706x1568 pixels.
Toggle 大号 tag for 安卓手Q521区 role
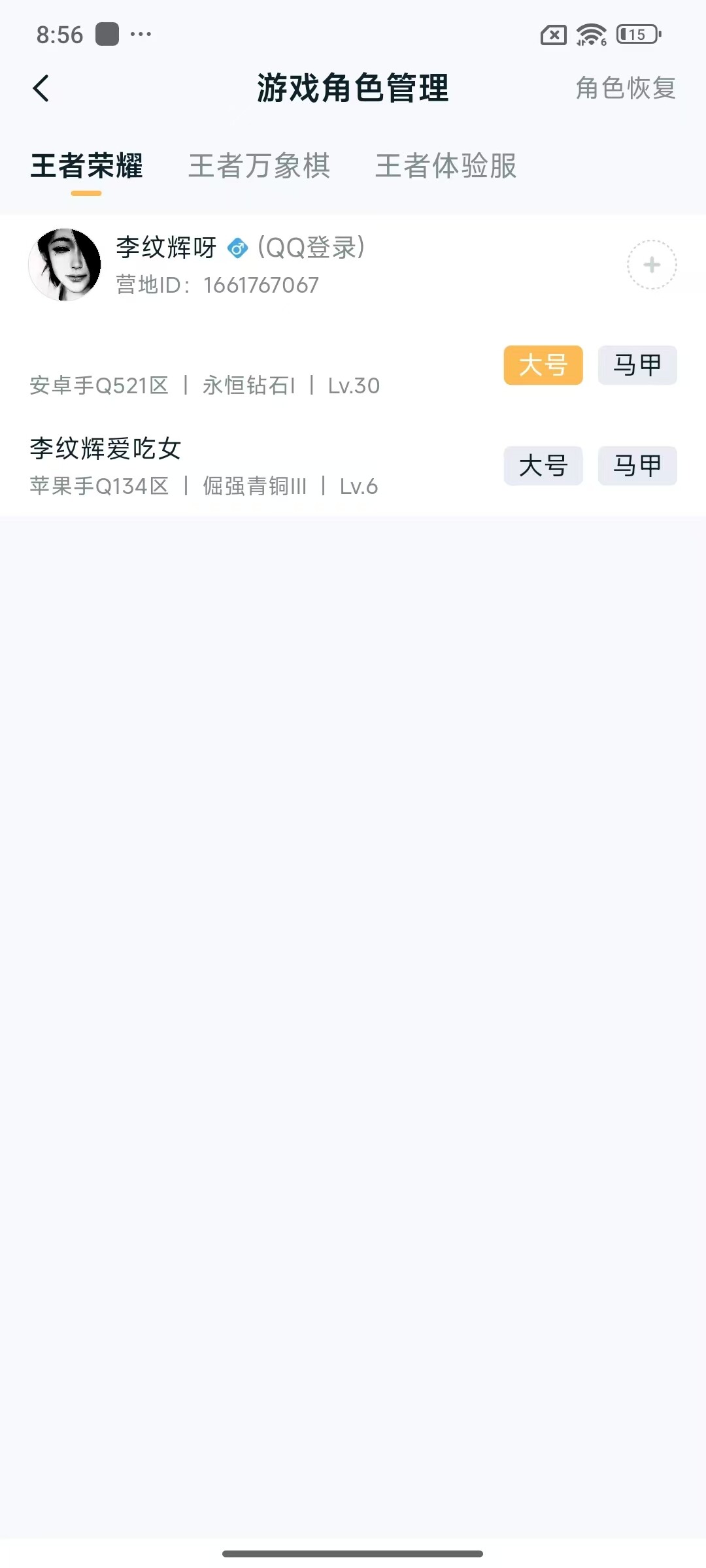coord(543,366)
